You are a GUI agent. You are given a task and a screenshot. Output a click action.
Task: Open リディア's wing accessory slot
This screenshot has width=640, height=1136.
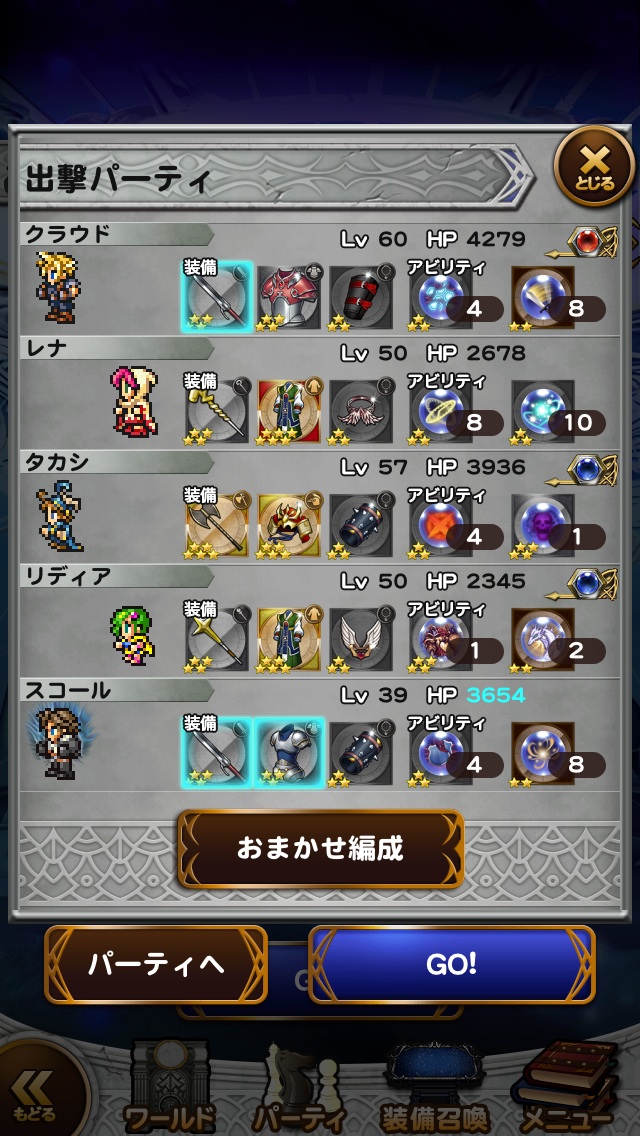(361, 639)
